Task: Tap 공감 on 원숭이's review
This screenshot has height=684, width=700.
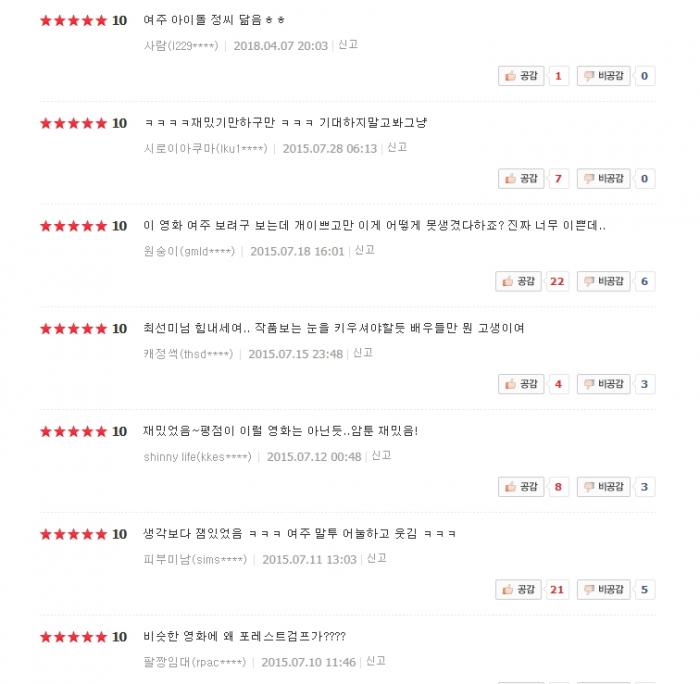Action: coord(519,282)
